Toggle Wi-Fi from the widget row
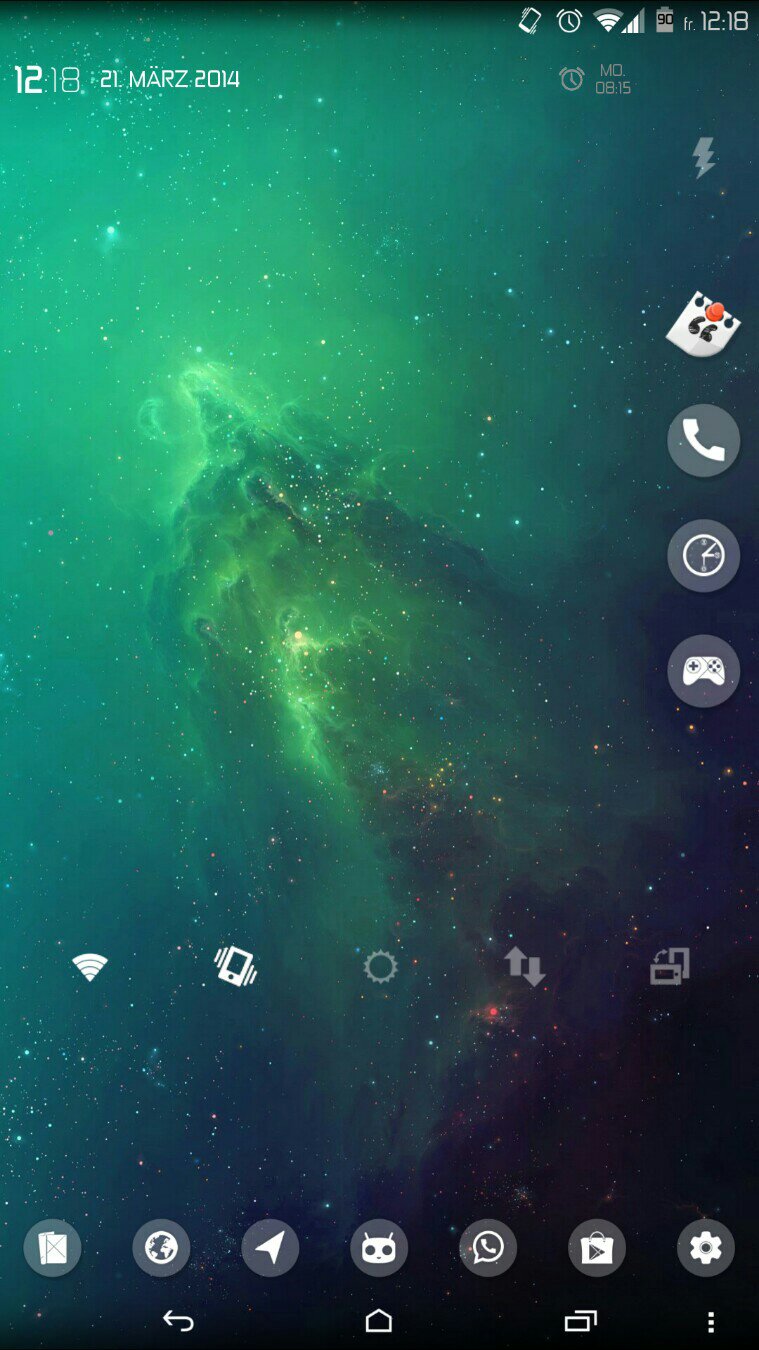Viewport: 759px width, 1350px height. point(90,967)
